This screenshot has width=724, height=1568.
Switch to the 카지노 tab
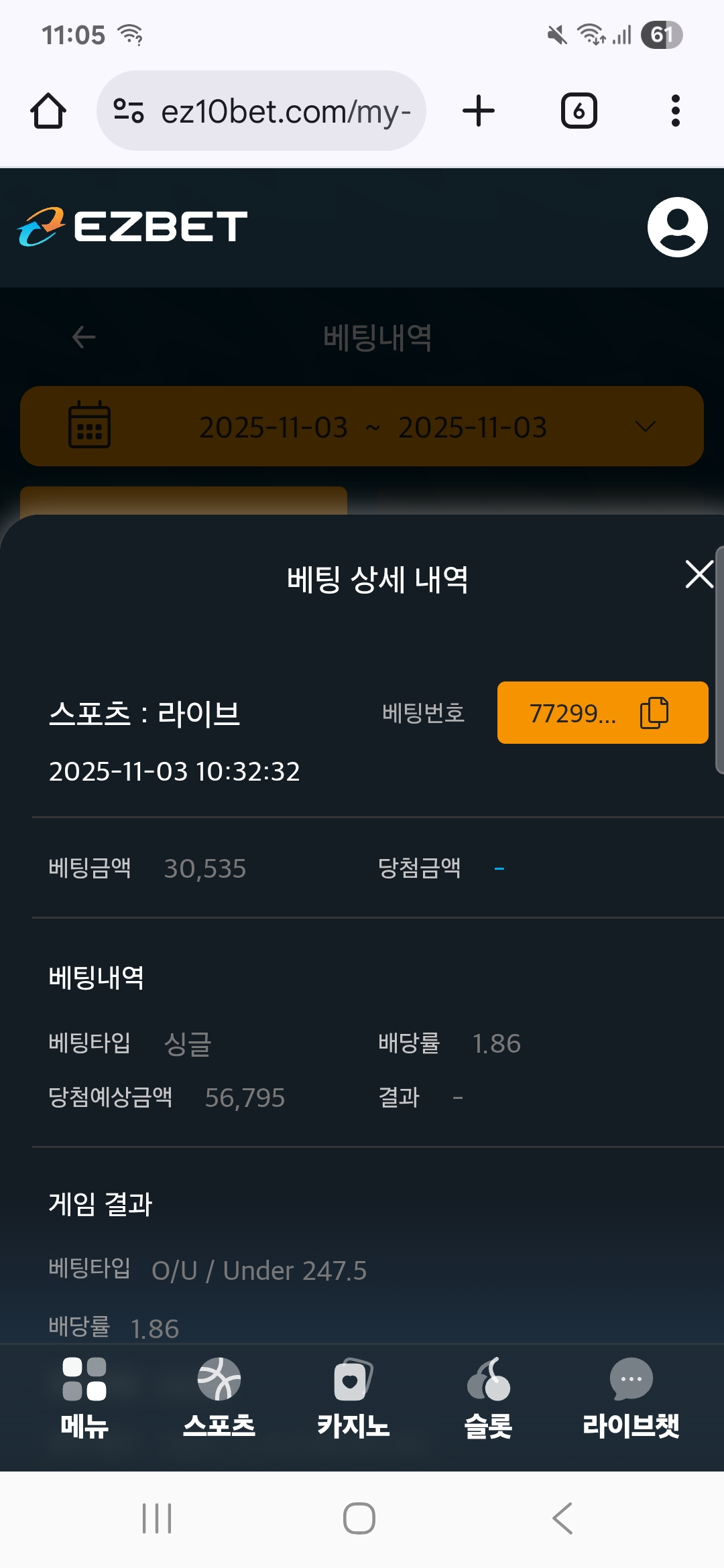(x=353, y=1398)
